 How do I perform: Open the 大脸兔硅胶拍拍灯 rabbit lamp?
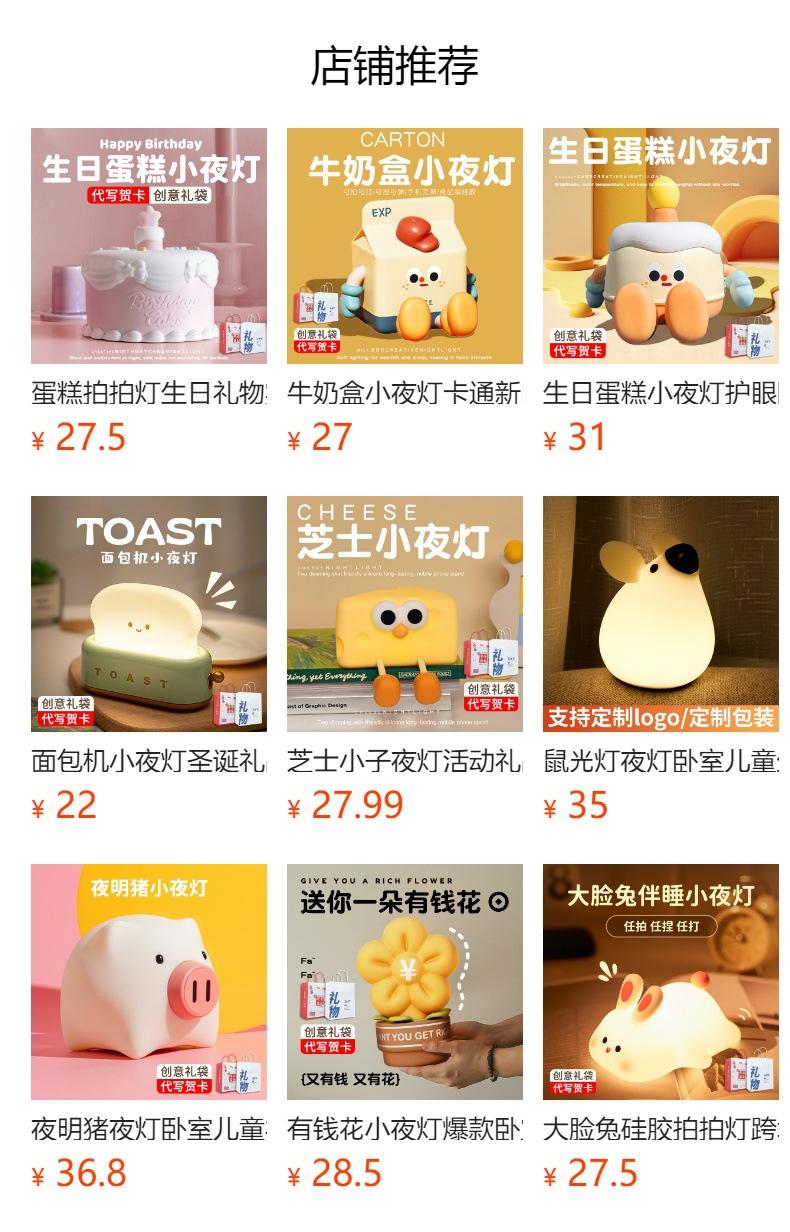[661, 982]
